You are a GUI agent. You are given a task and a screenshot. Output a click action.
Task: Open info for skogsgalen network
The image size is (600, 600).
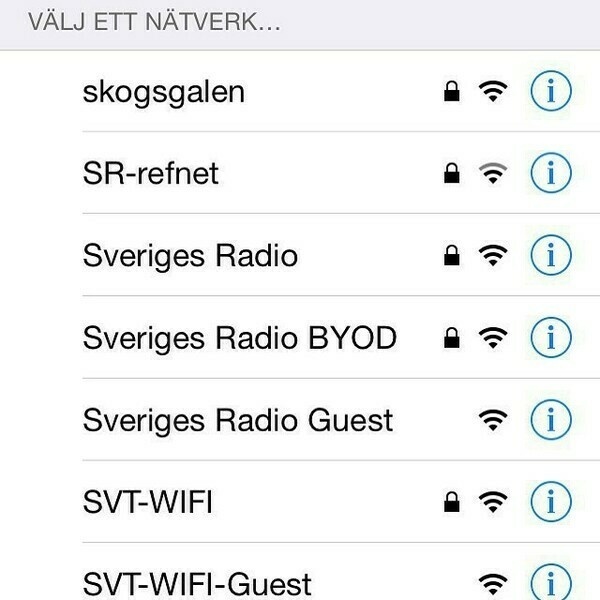550,92
